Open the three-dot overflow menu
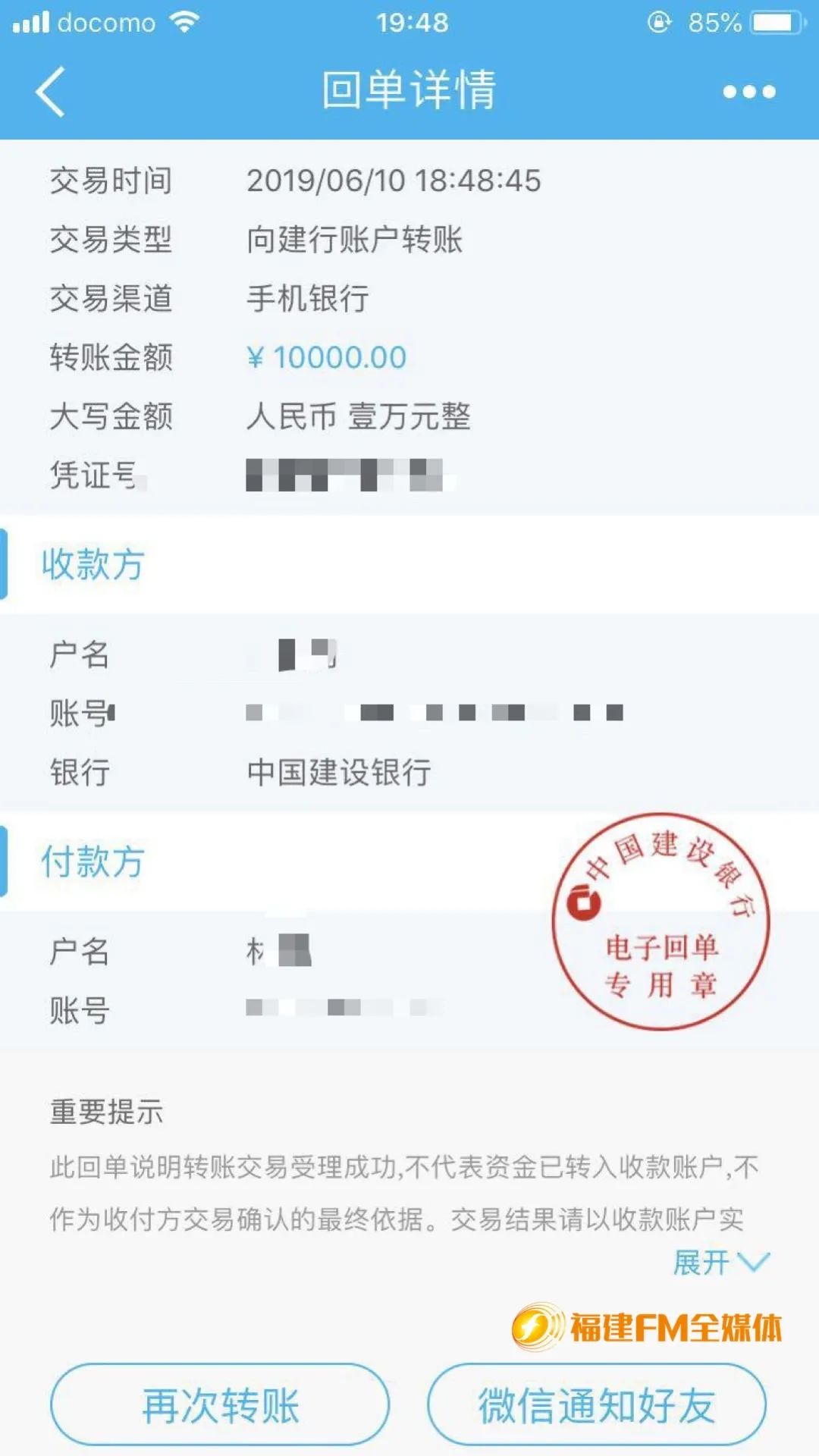The image size is (819, 1456). tap(748, 92)
